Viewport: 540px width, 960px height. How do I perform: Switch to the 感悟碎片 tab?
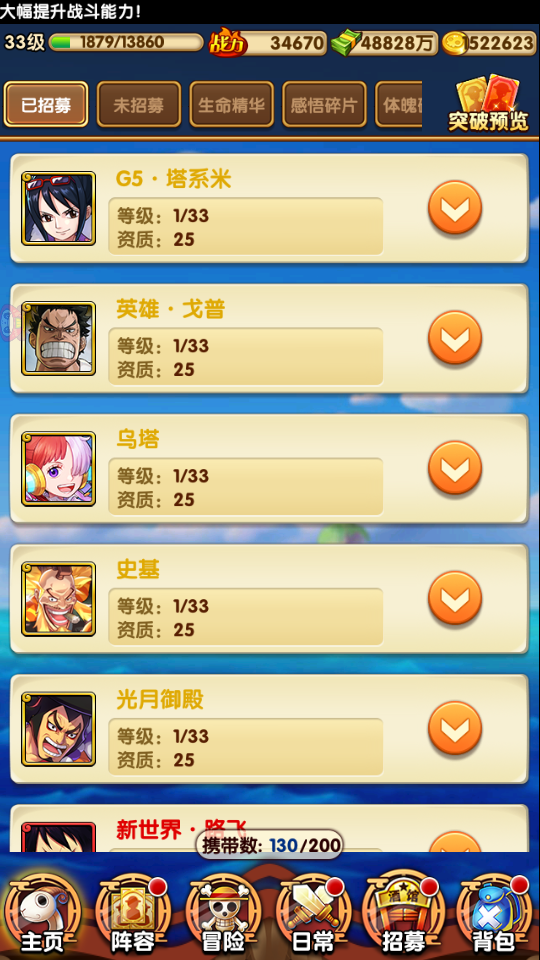324,105
